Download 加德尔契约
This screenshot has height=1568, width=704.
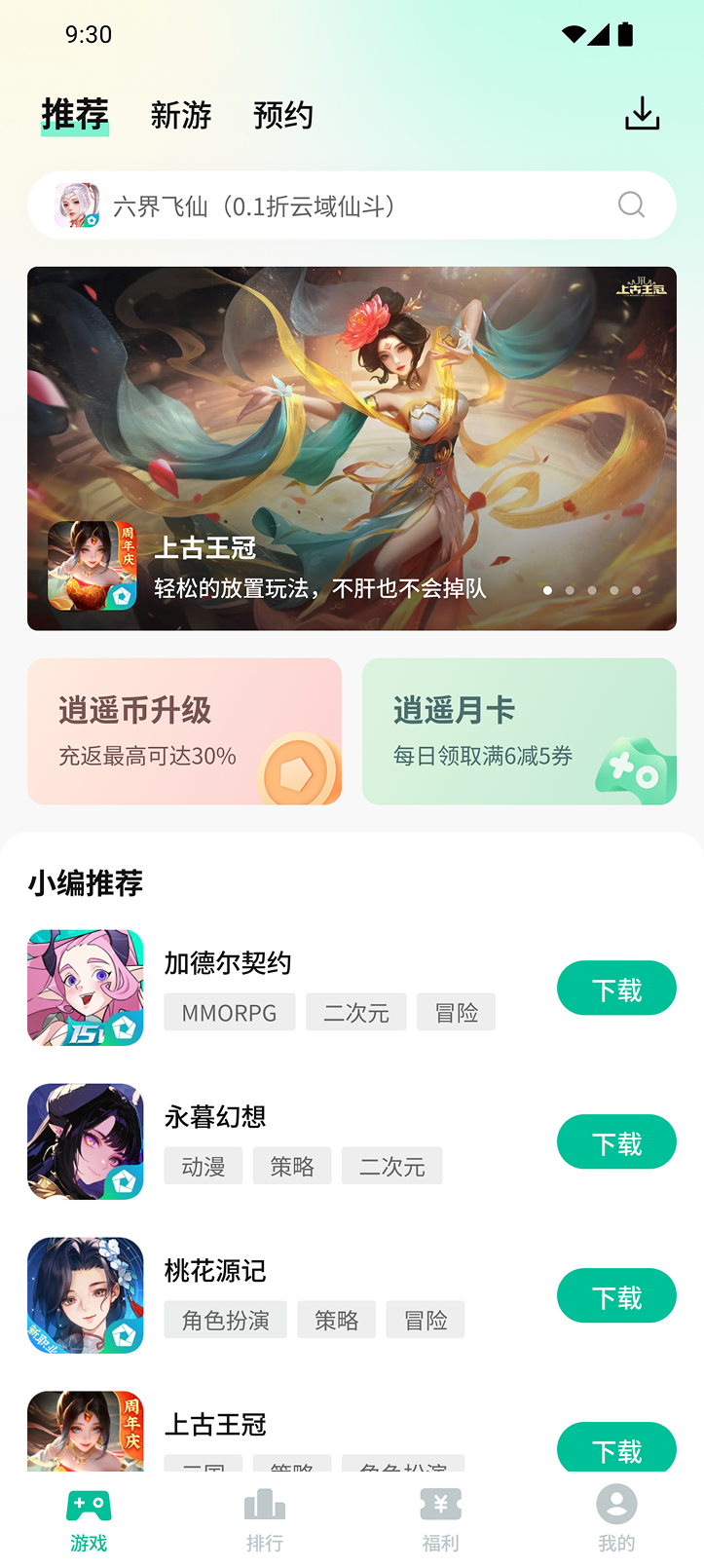click(x=616, y=989)
